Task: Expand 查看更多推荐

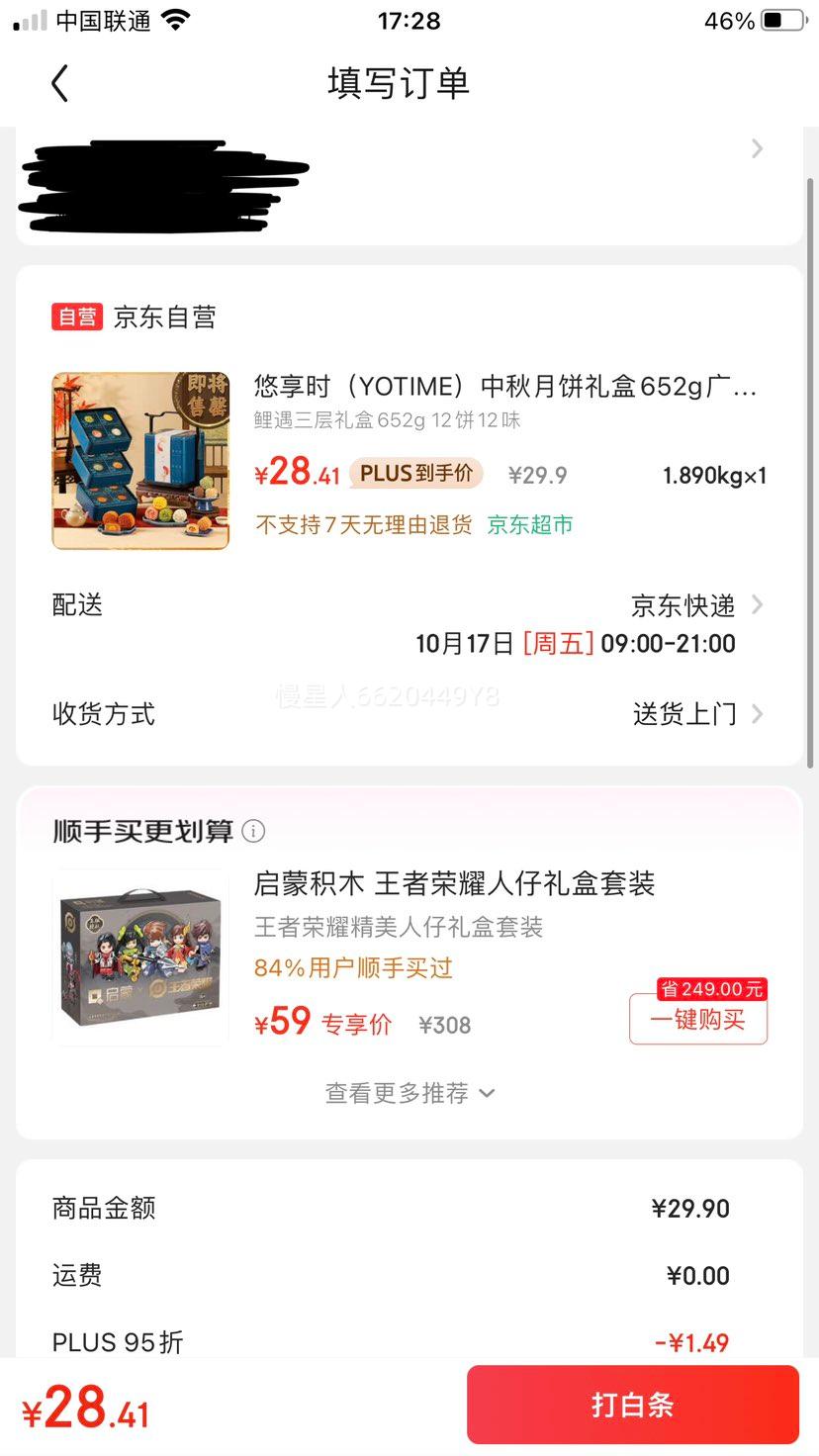Action: coord(409,1093)
